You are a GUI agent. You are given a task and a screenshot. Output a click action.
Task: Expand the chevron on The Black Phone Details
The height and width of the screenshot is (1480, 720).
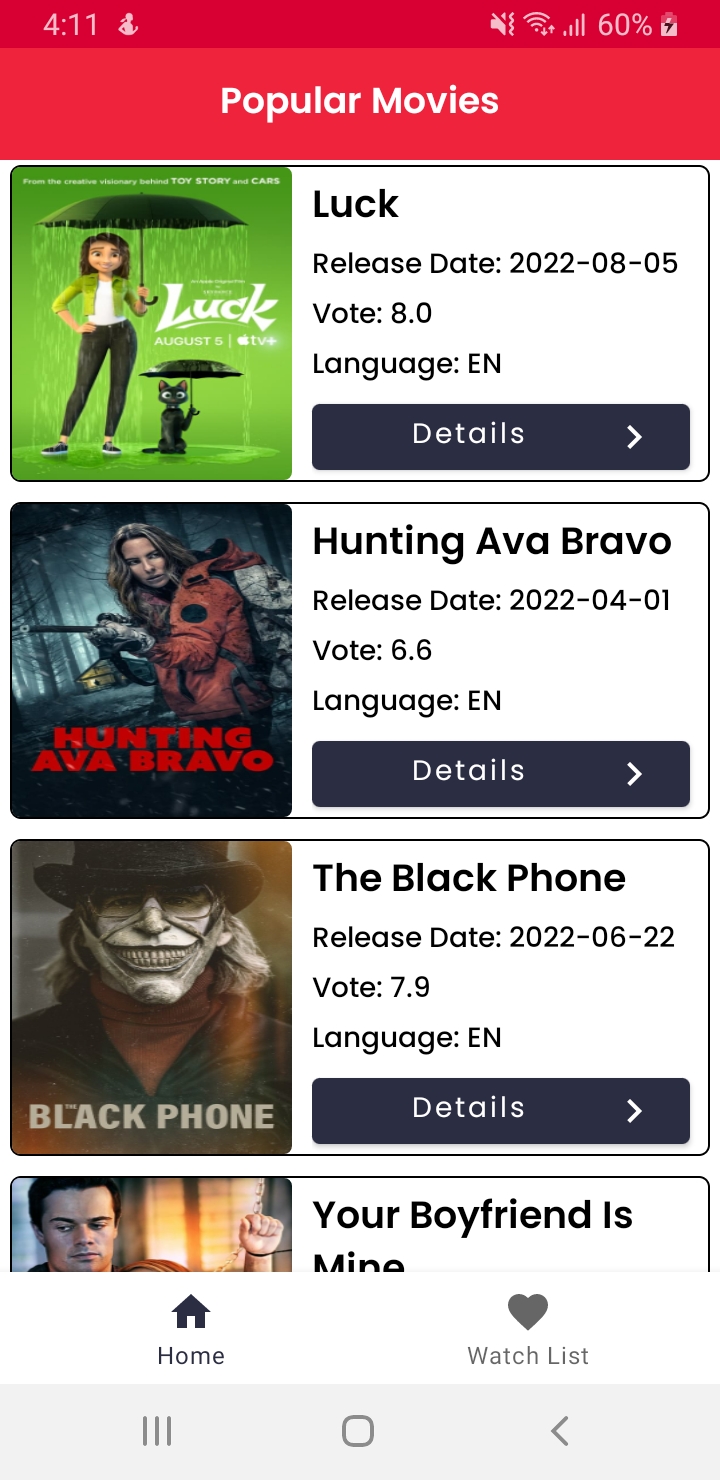pyautogui.click(x=633, y=1110)
